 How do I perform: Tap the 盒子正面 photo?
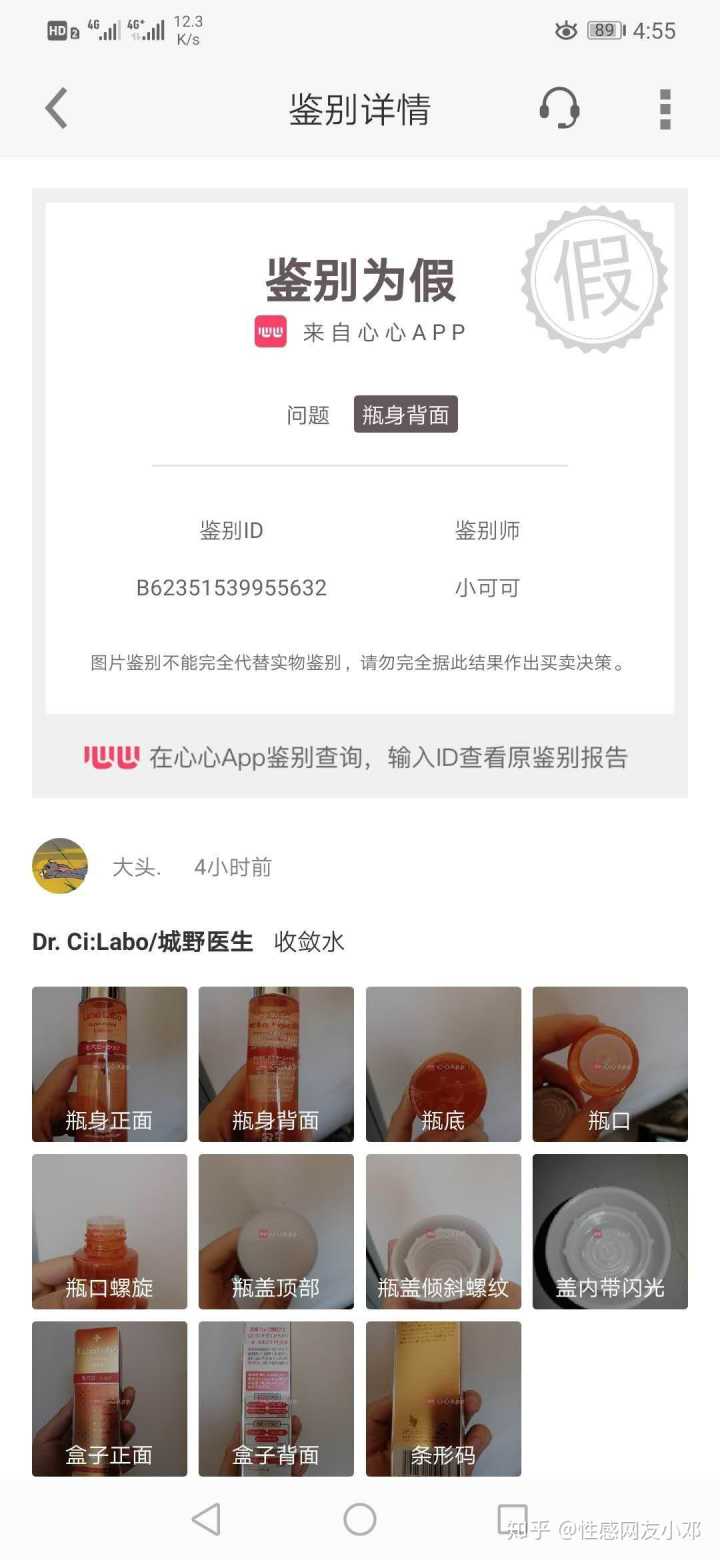pos(110,1398)
